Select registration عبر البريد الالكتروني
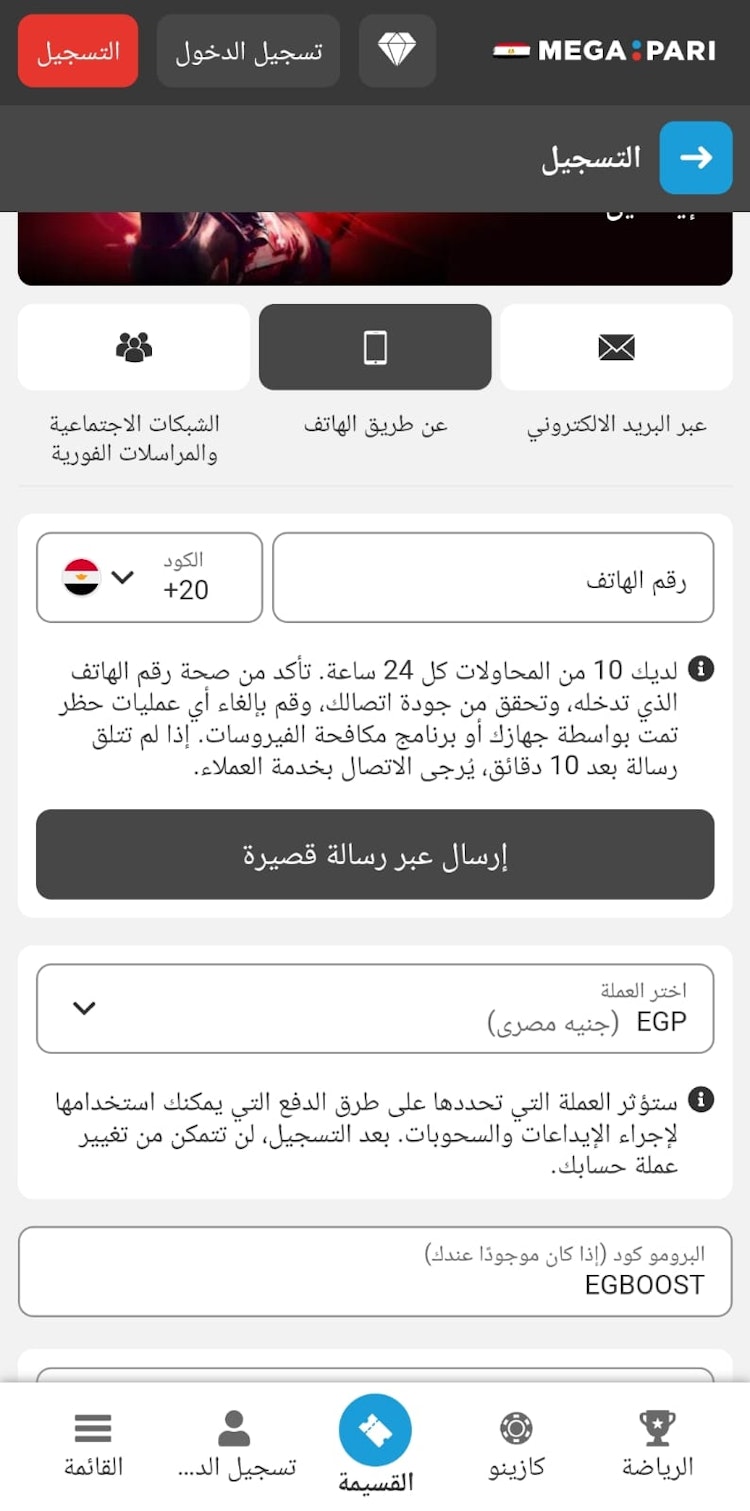 pos(616,348)
